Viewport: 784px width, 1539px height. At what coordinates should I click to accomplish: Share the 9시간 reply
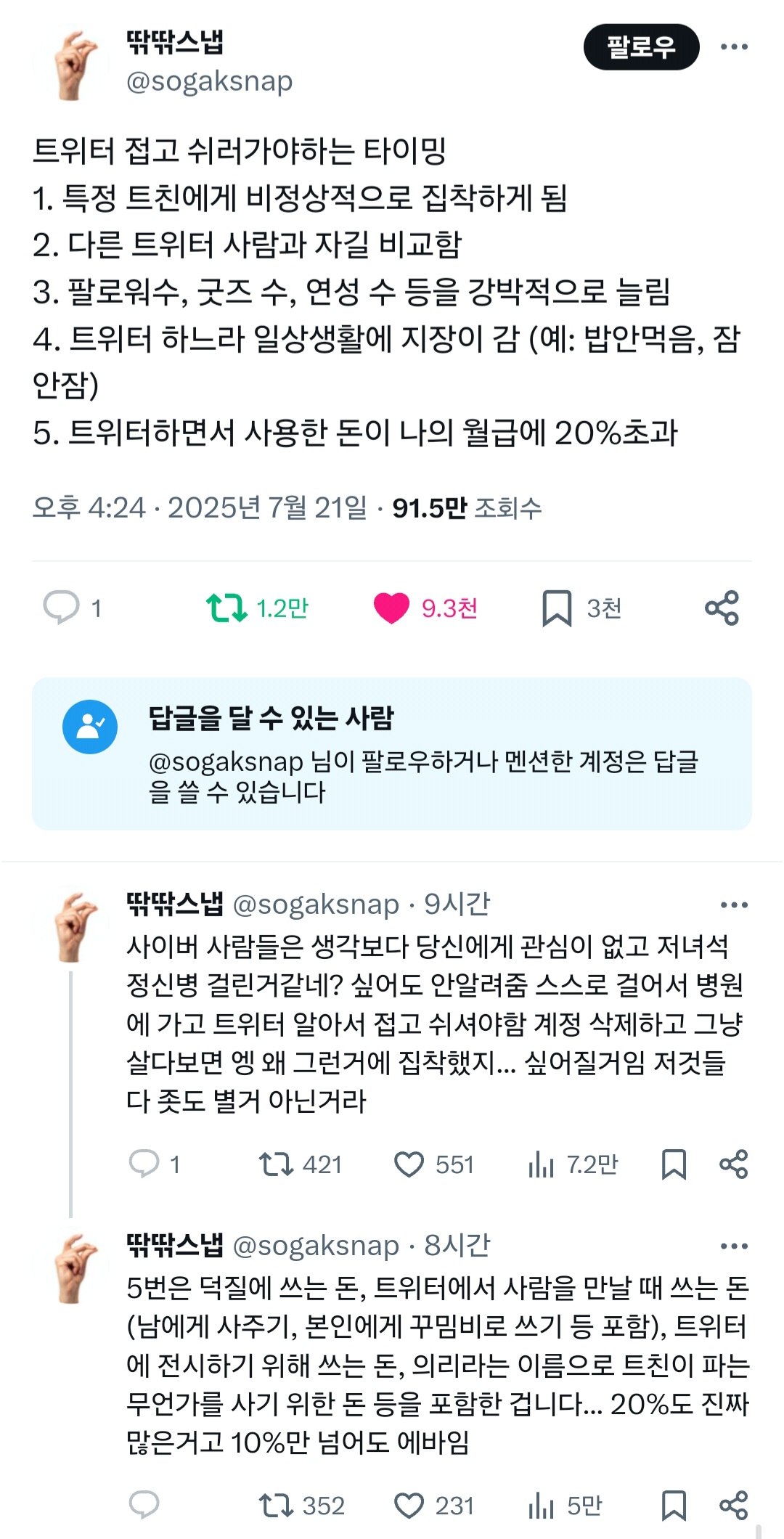(733, 1164)
